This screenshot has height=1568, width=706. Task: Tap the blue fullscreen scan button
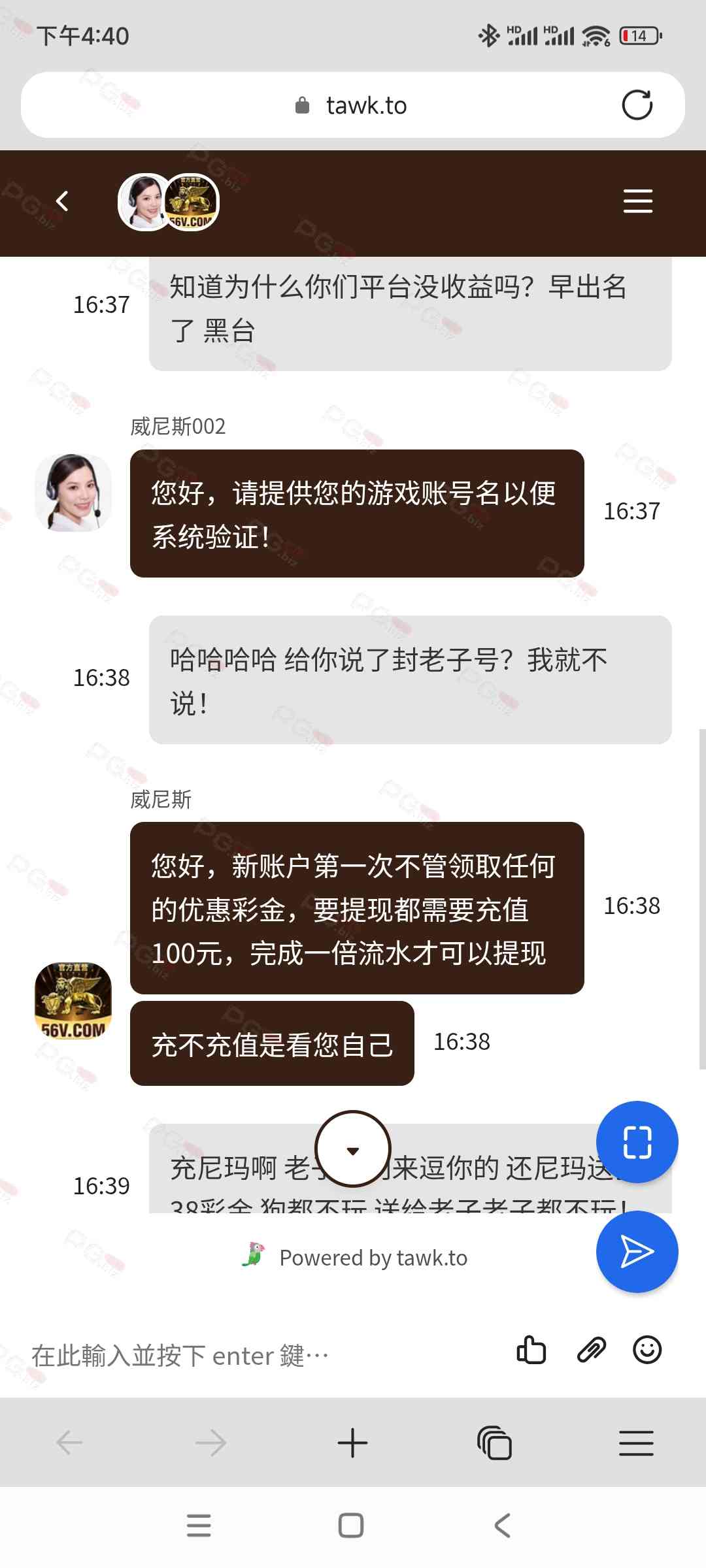tap(637, 1142)
